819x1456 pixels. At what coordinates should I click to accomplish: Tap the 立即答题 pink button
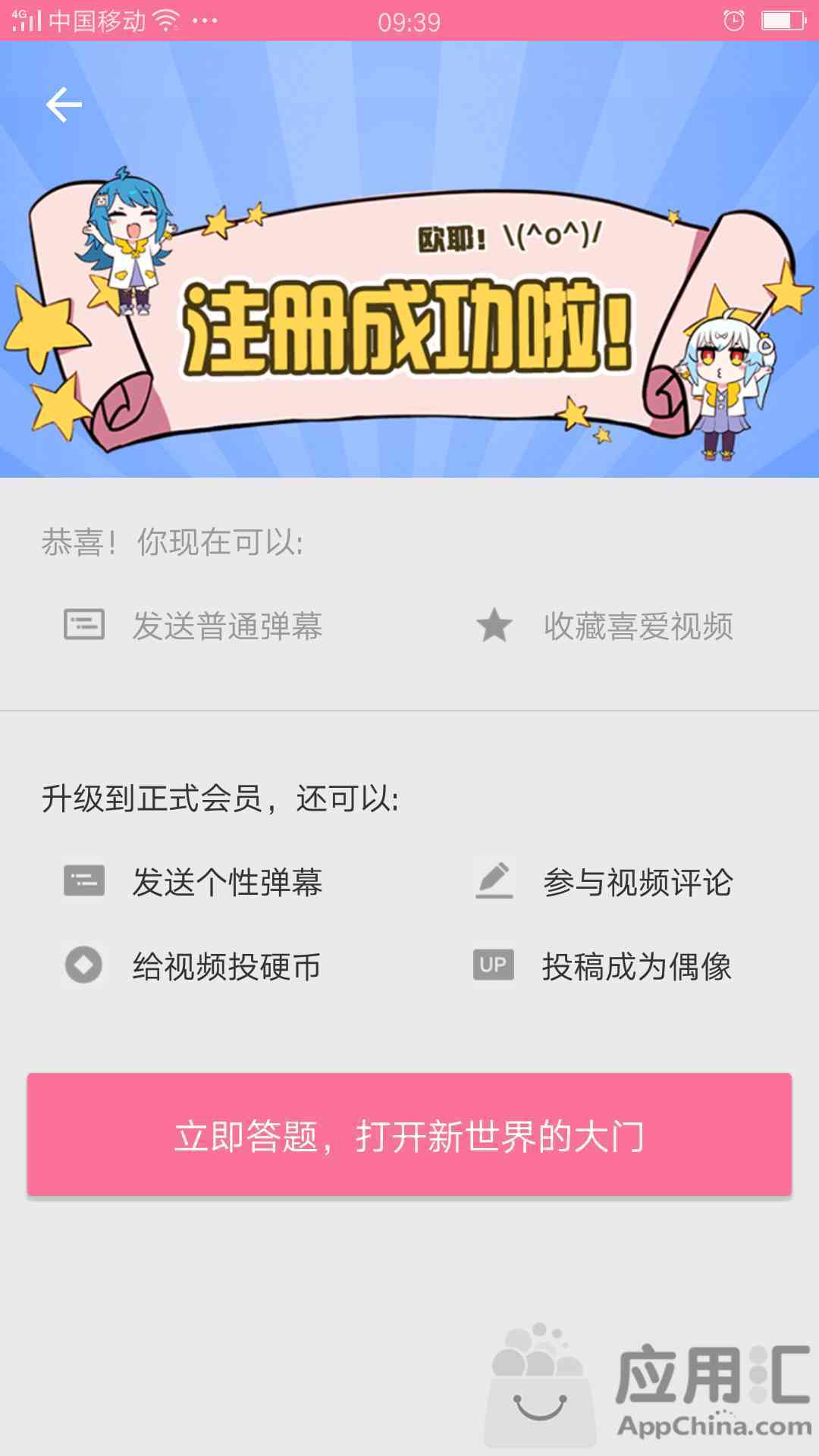409,1135
